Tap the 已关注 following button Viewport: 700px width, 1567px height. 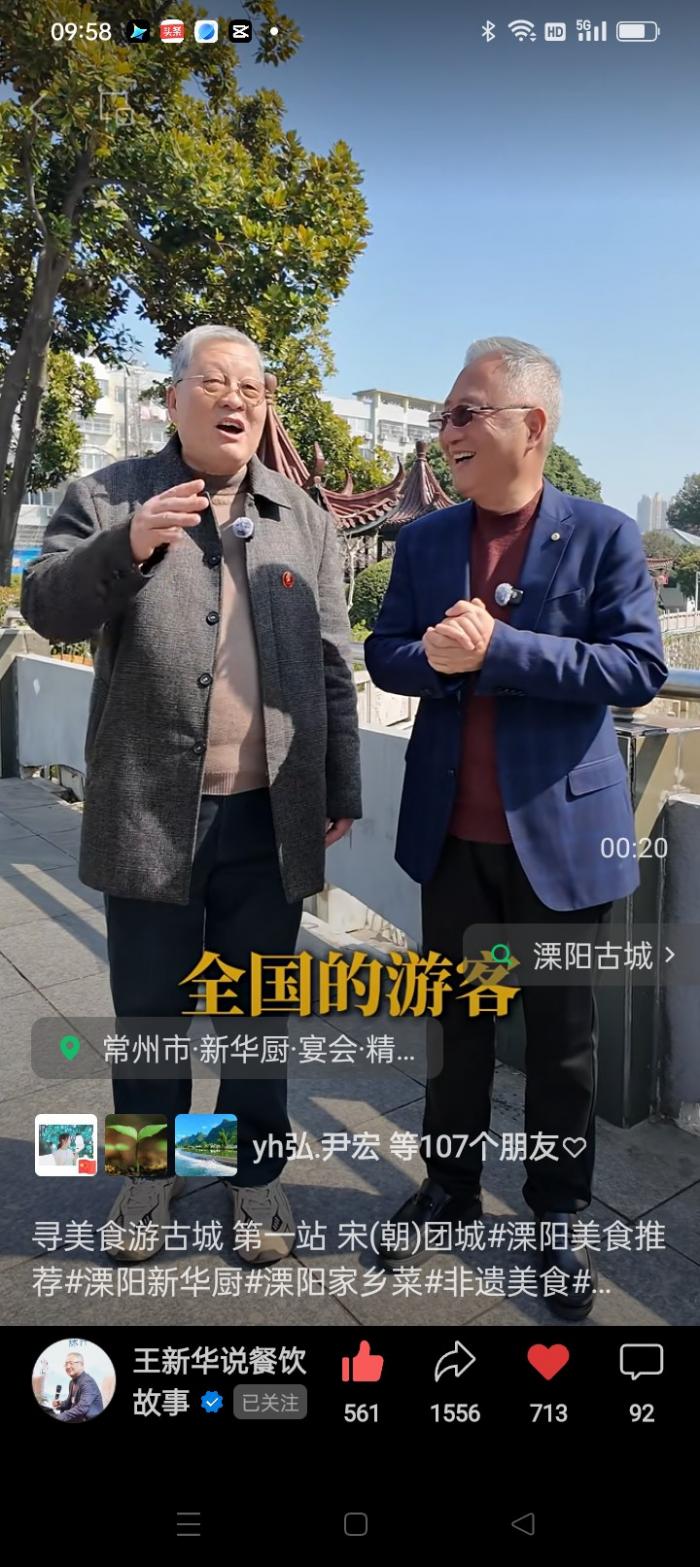pos(270,1402)
